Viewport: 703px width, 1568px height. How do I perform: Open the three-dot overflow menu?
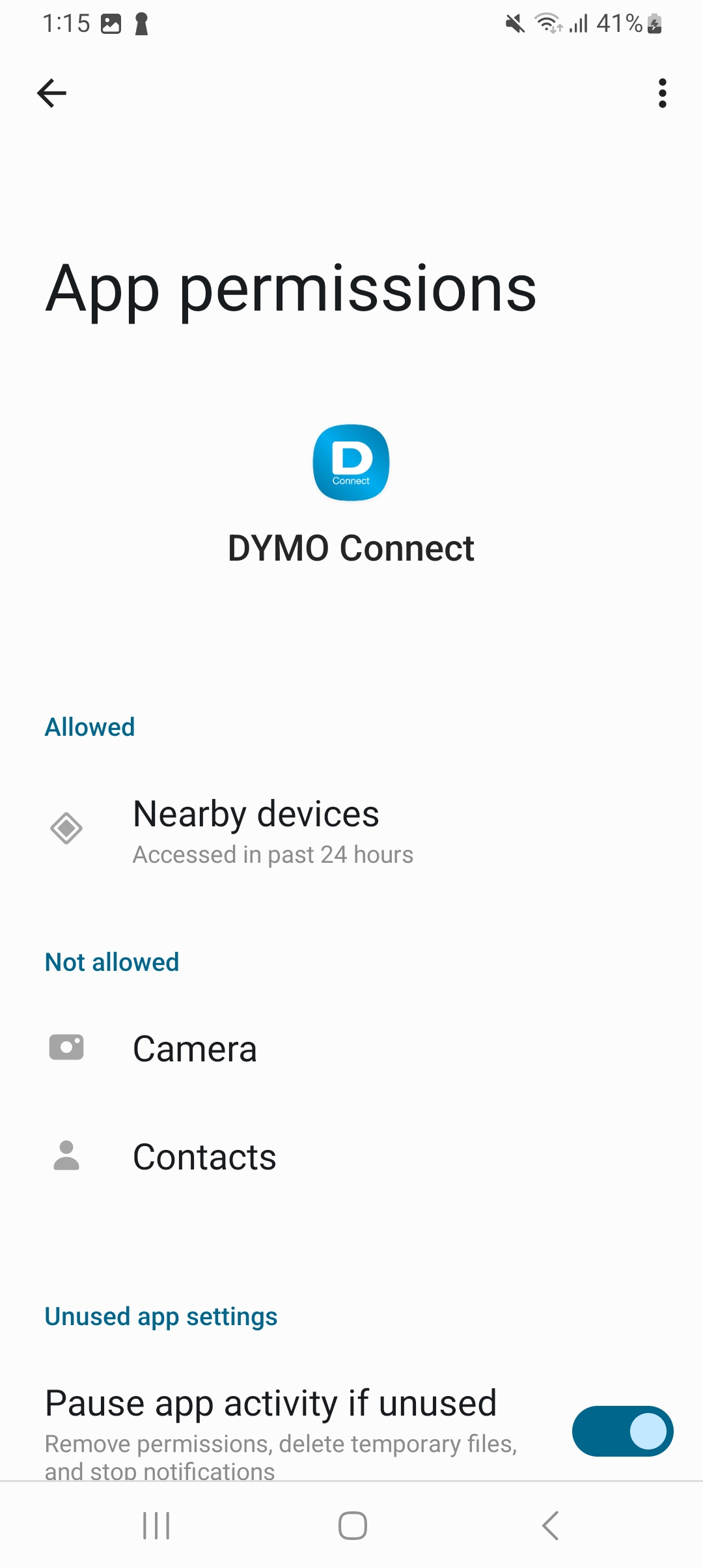pyautogui.click(x=662, y=92)
